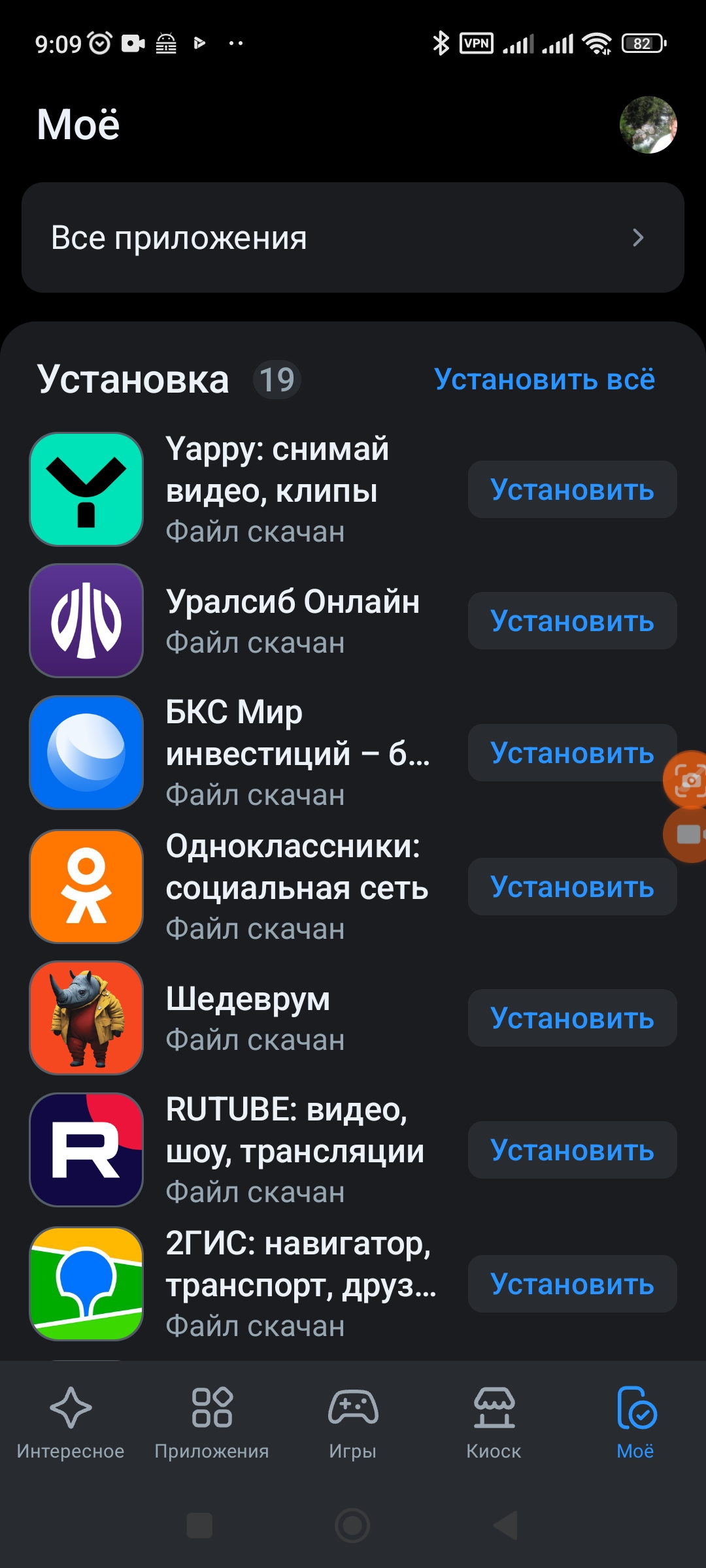Expand the Все приложения section
706x1568 pixels.
pyautogui.click(x=353, y=238)
